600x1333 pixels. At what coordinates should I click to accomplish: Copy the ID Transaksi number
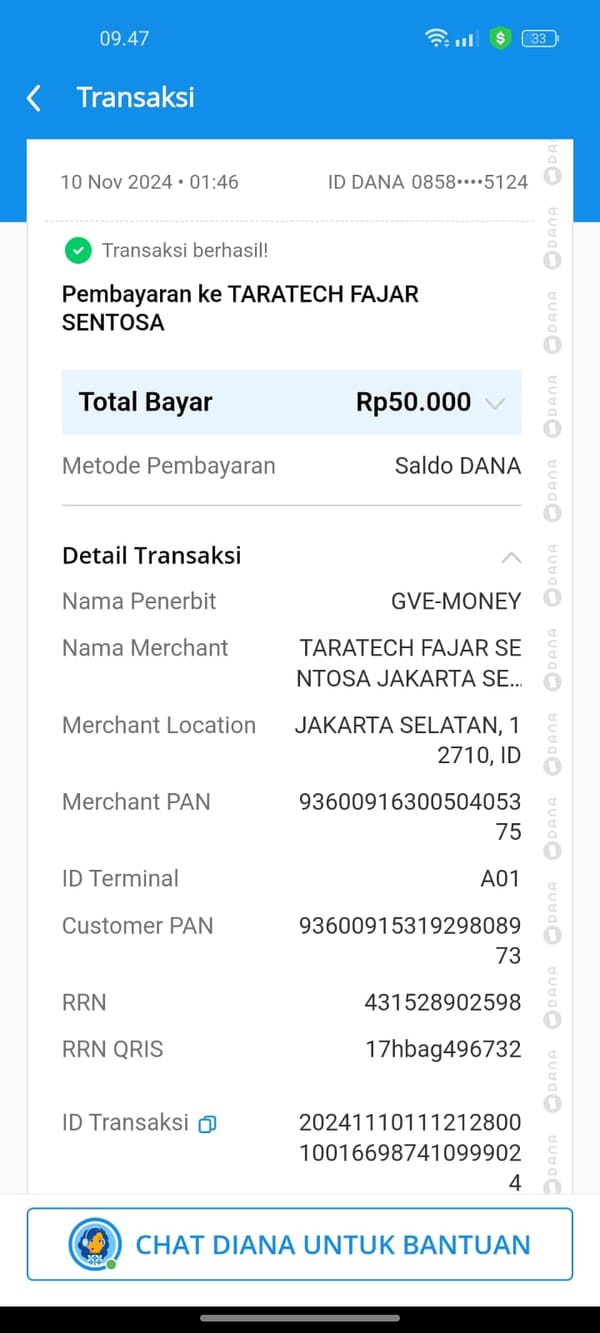pyautogui.click(x=207, y=1124)
